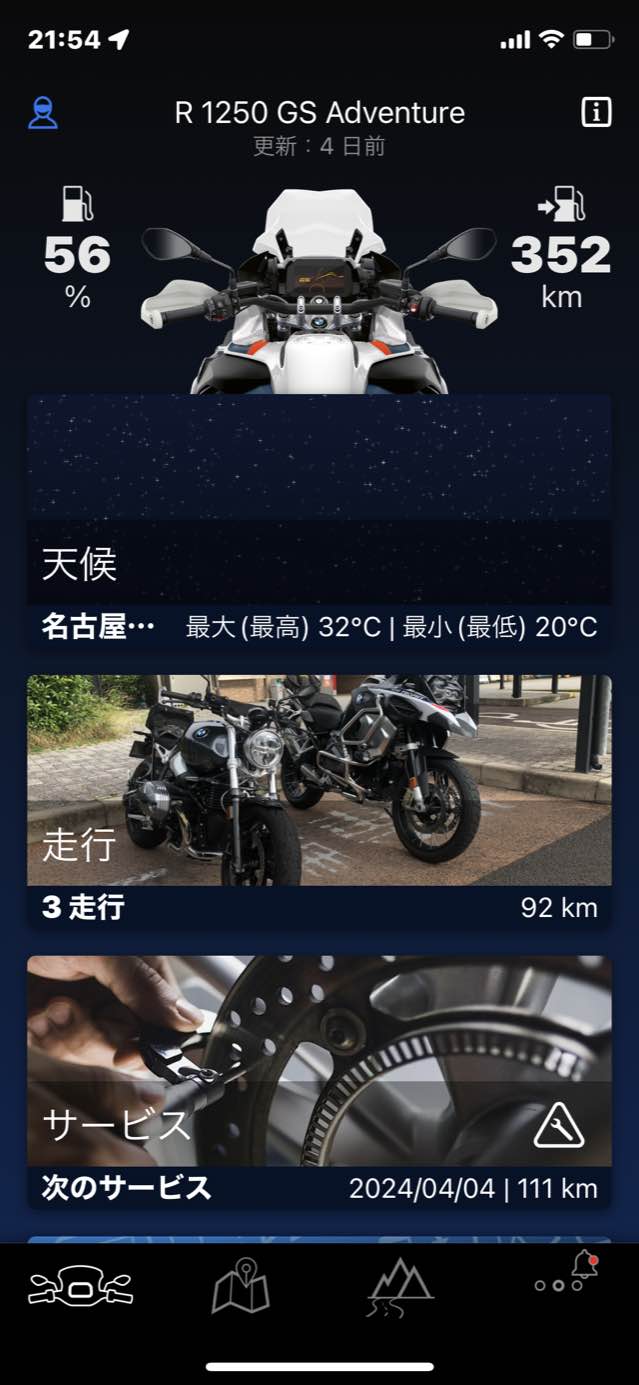Image resolution: width=639 pixels, height=1385 pixels.
Task: Open the 走行 rides card
Action: pyautogui.click(x=319, y=800)
